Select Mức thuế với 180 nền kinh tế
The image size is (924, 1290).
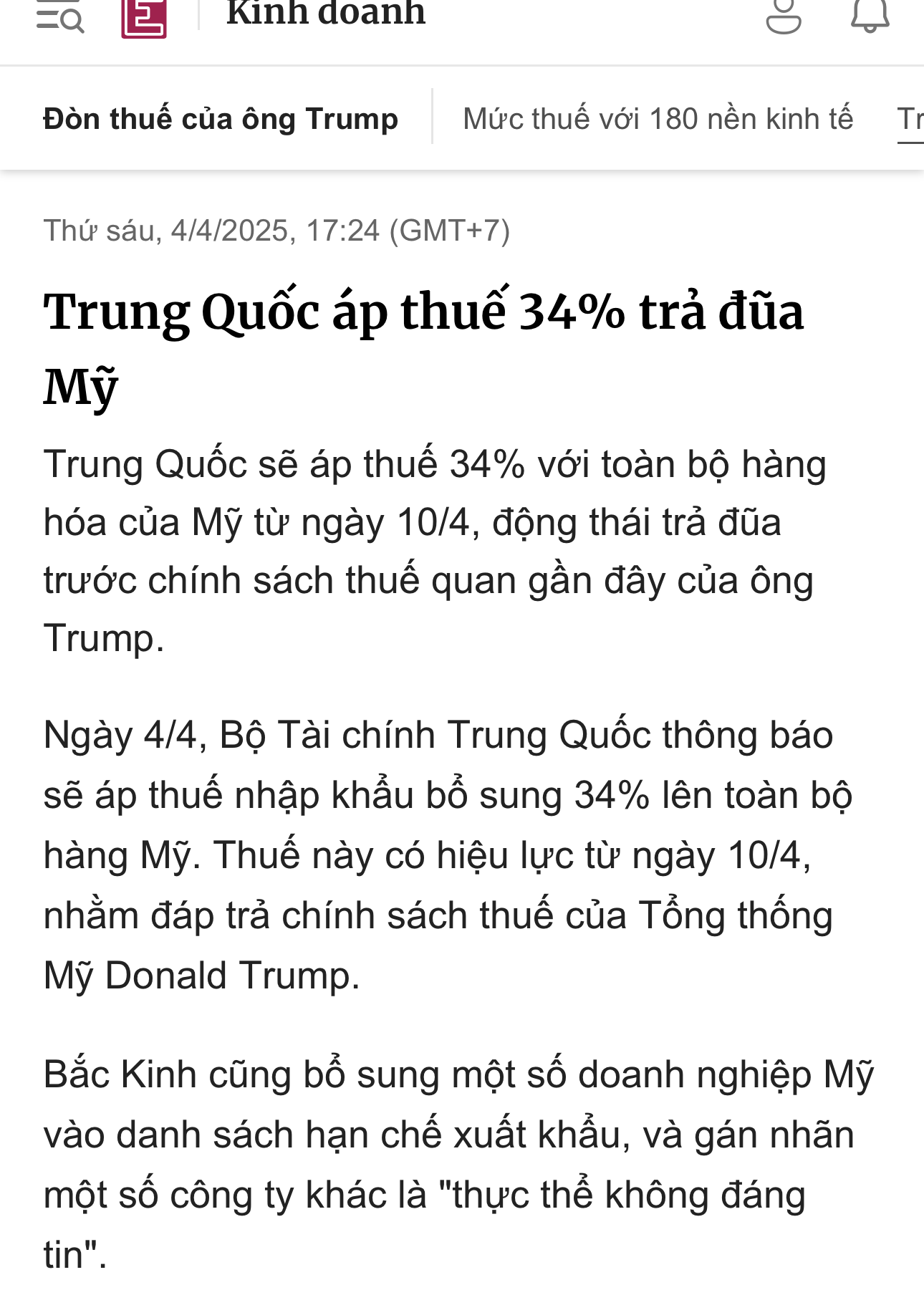[658, 119]
